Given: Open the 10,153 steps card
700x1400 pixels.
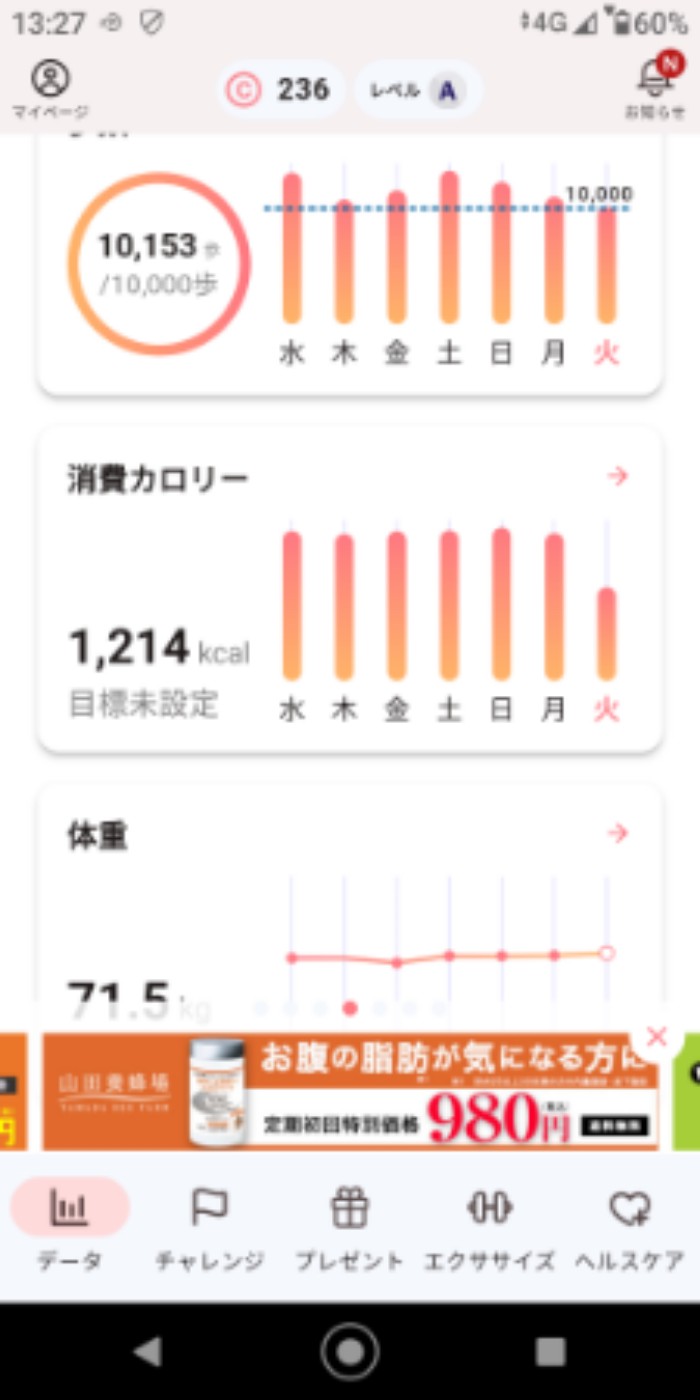Looking at the screenshot, I should point(160,264).
